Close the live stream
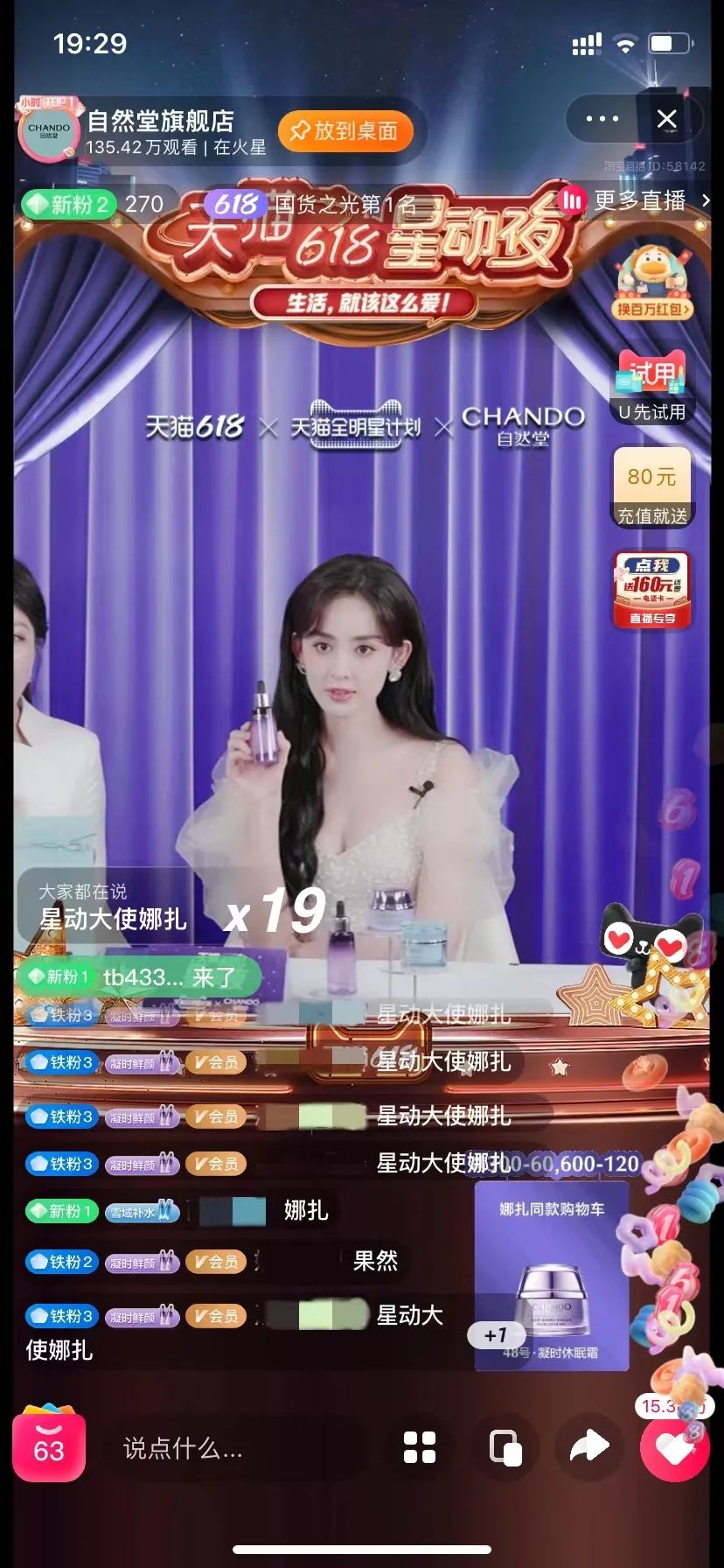Viewport: 724px width, 1568px height. click(667, 119)
